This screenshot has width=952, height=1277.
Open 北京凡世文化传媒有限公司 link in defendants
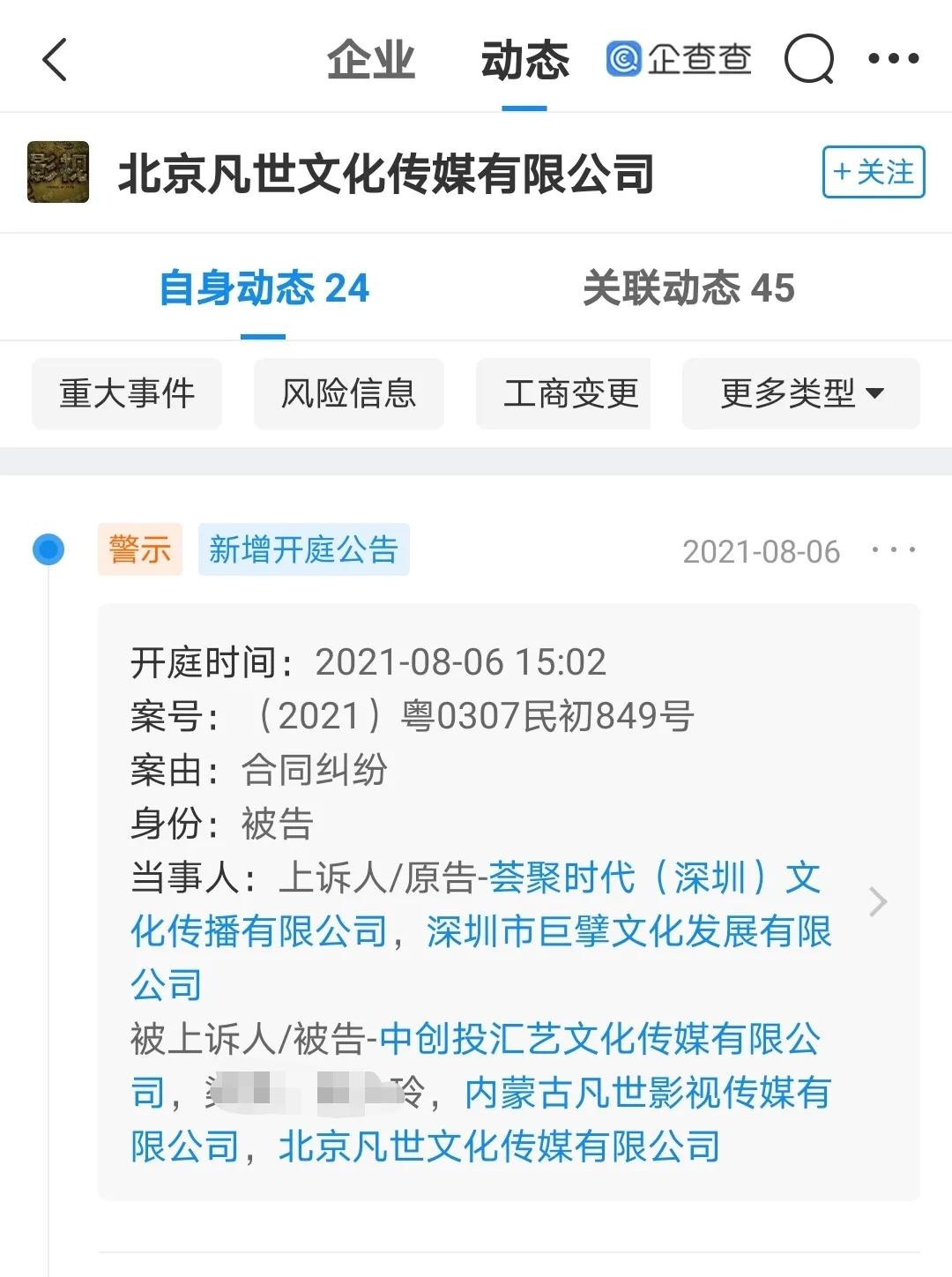click(x=499, y=1146)
